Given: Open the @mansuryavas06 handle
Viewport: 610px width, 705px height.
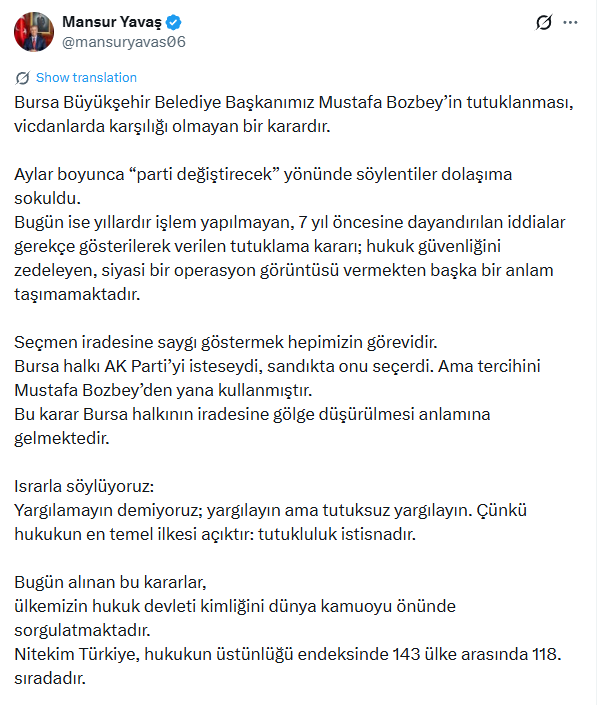Looking at the screenshot, I should pos(124,41).
